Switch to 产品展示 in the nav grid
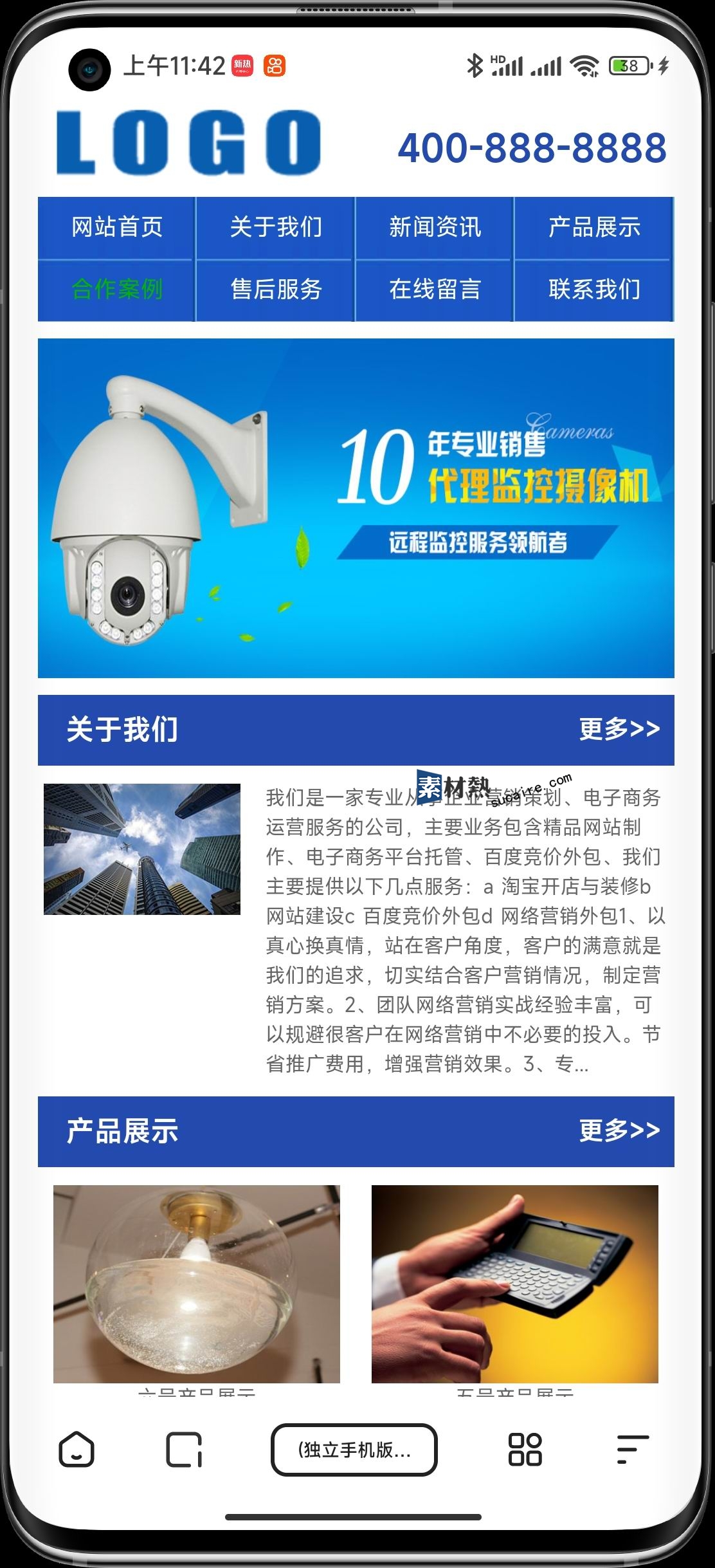715x1568 pixels. (593, 227)
